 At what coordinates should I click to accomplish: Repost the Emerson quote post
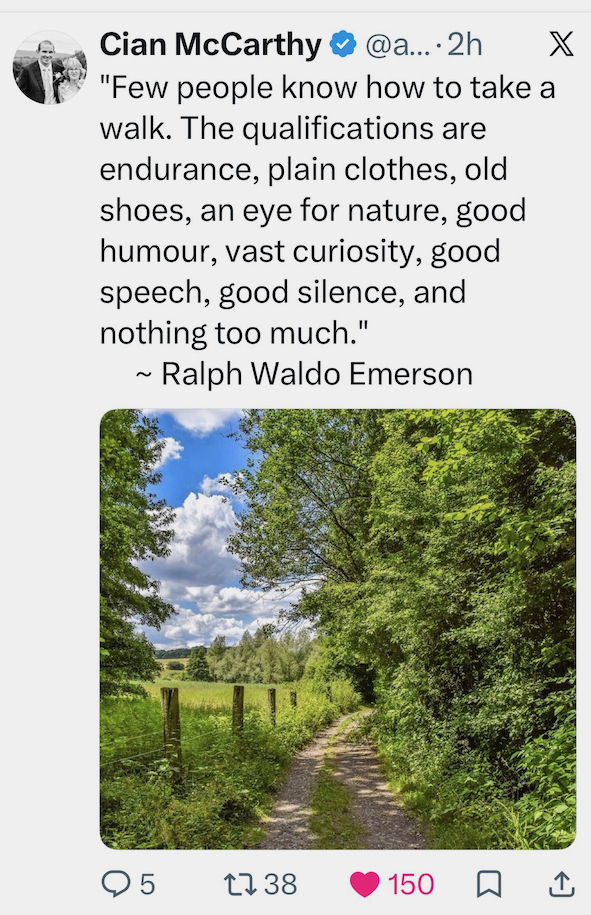[260, 883]
